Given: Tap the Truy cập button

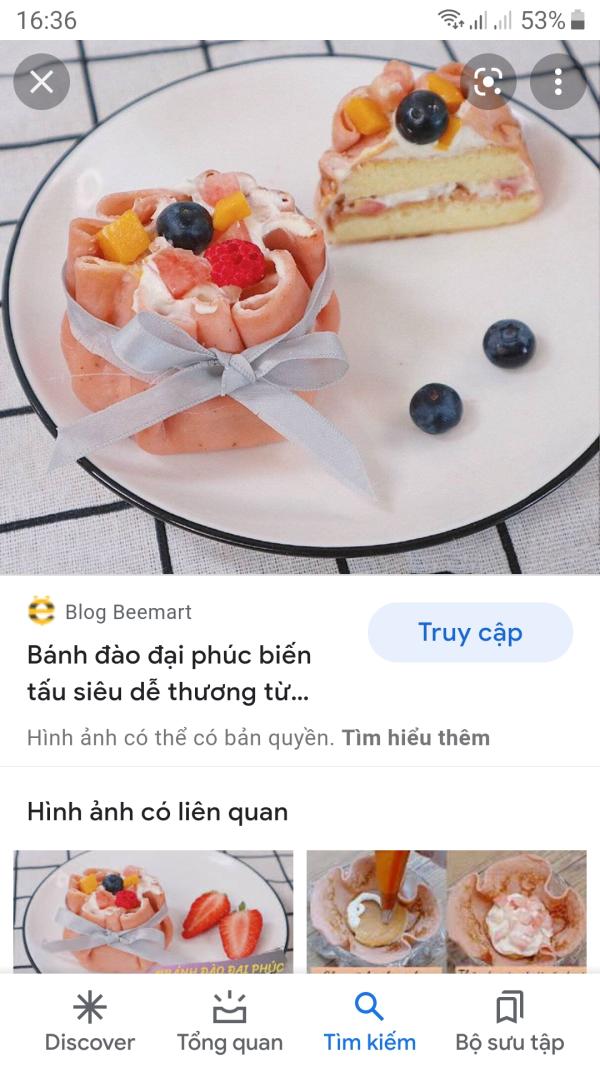Looking at the screenshot, I should (x=470, y=632).
